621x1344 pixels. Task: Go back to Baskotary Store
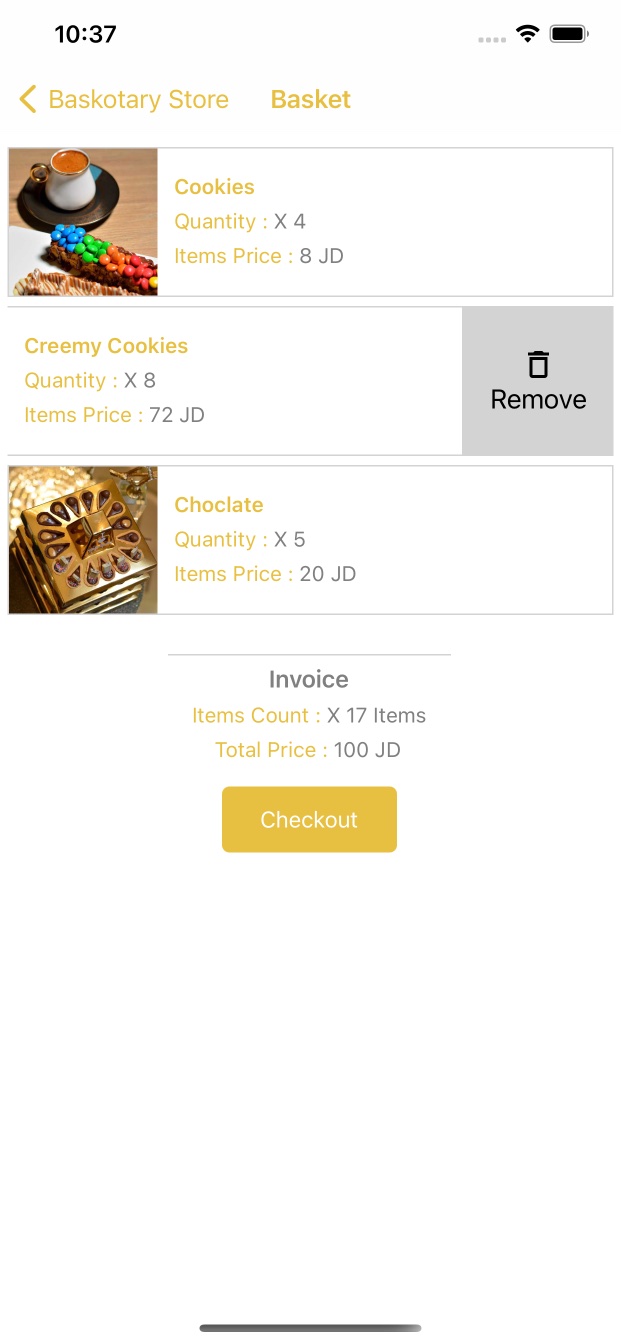point(123,100)
